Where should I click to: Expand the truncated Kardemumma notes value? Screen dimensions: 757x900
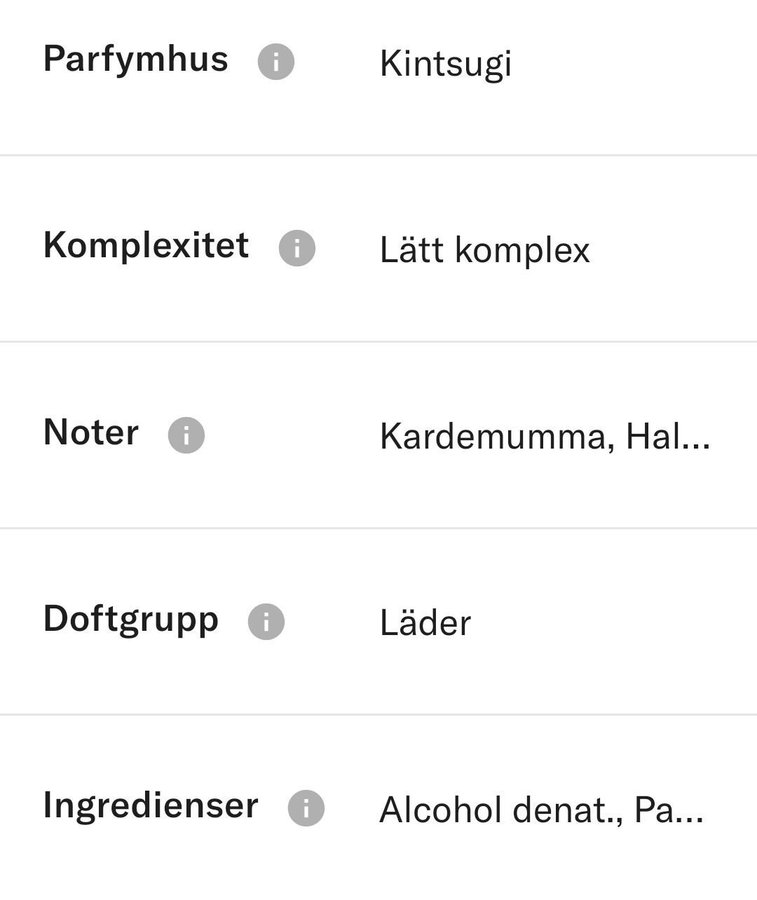coord(545,436)
